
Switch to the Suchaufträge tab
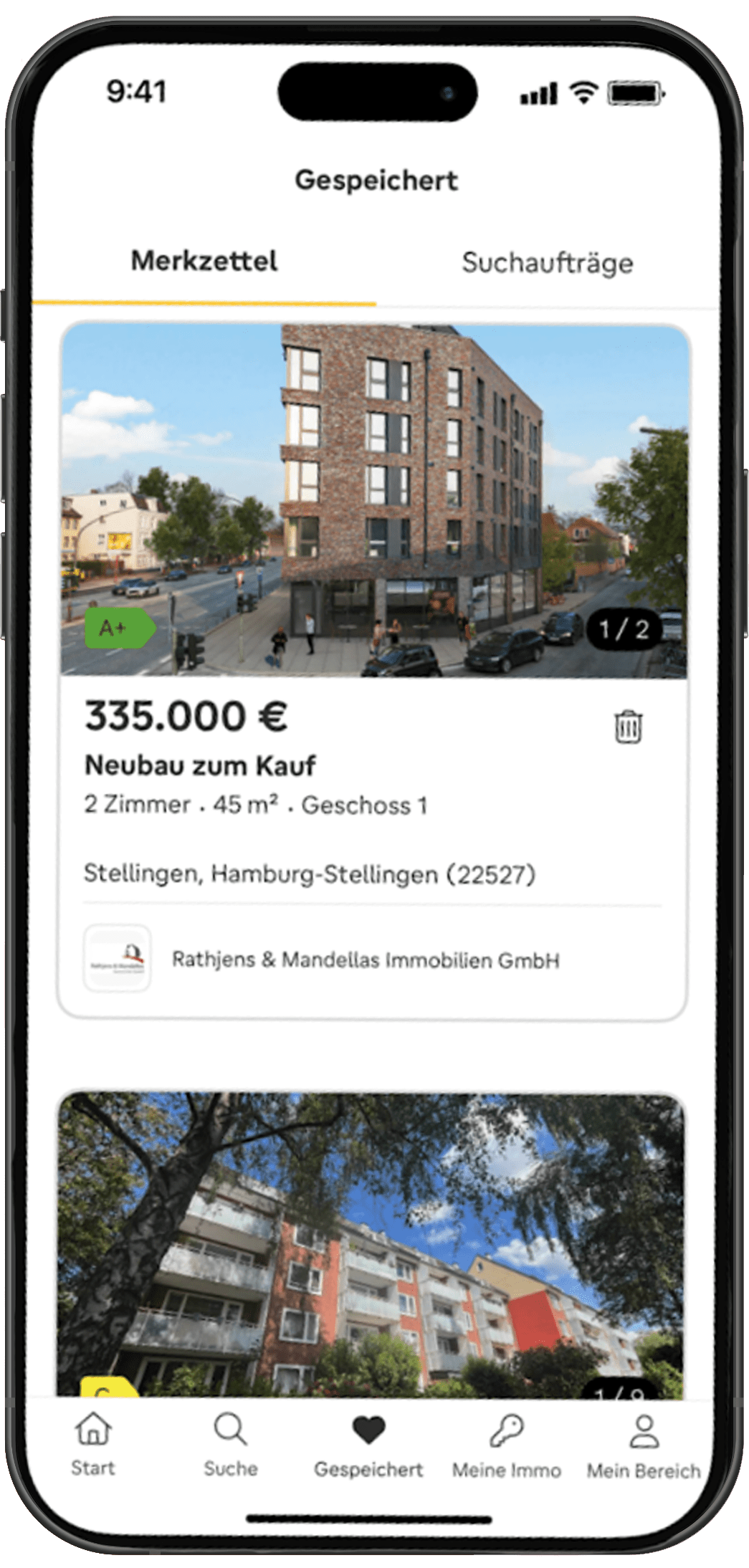[547, 263]
